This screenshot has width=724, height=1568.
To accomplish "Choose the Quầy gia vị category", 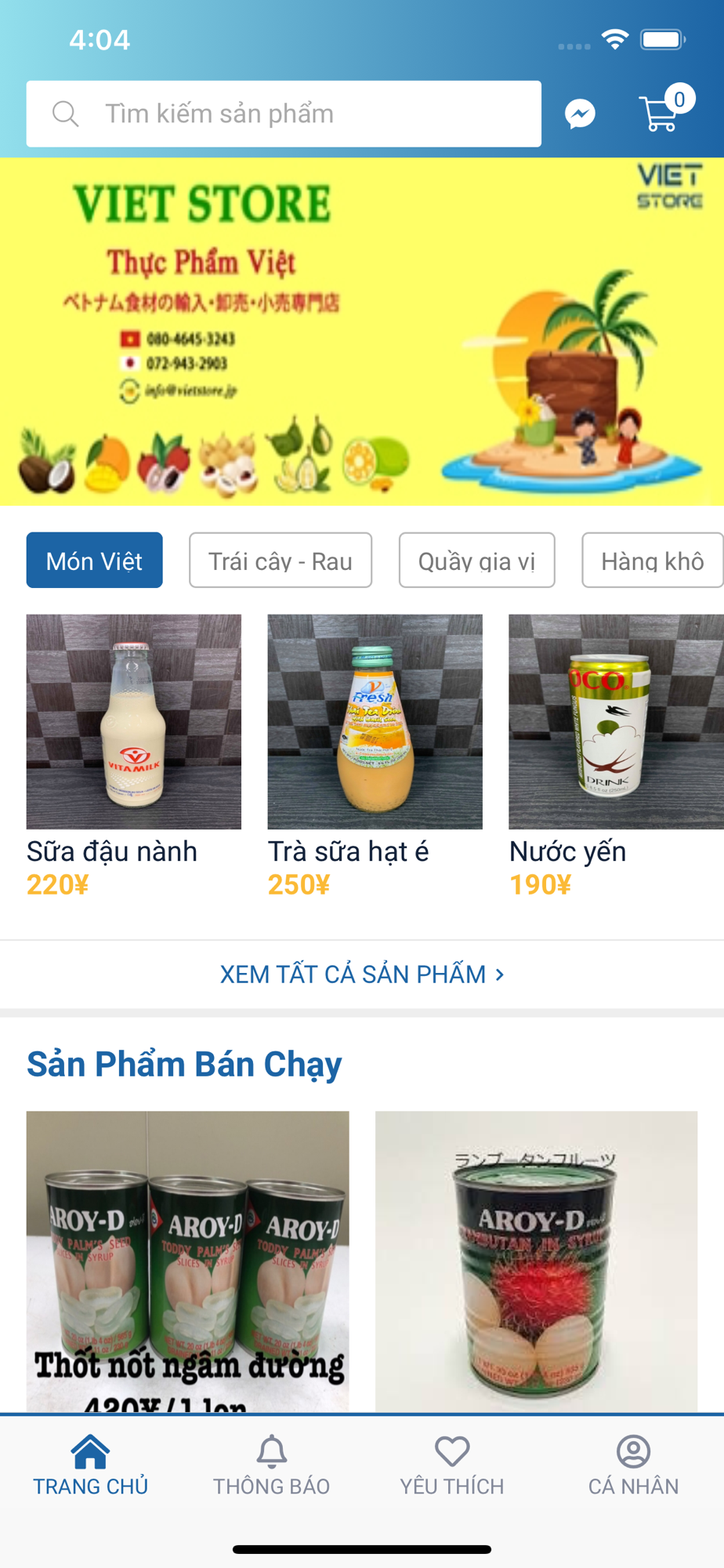I will tap(476, 561).
